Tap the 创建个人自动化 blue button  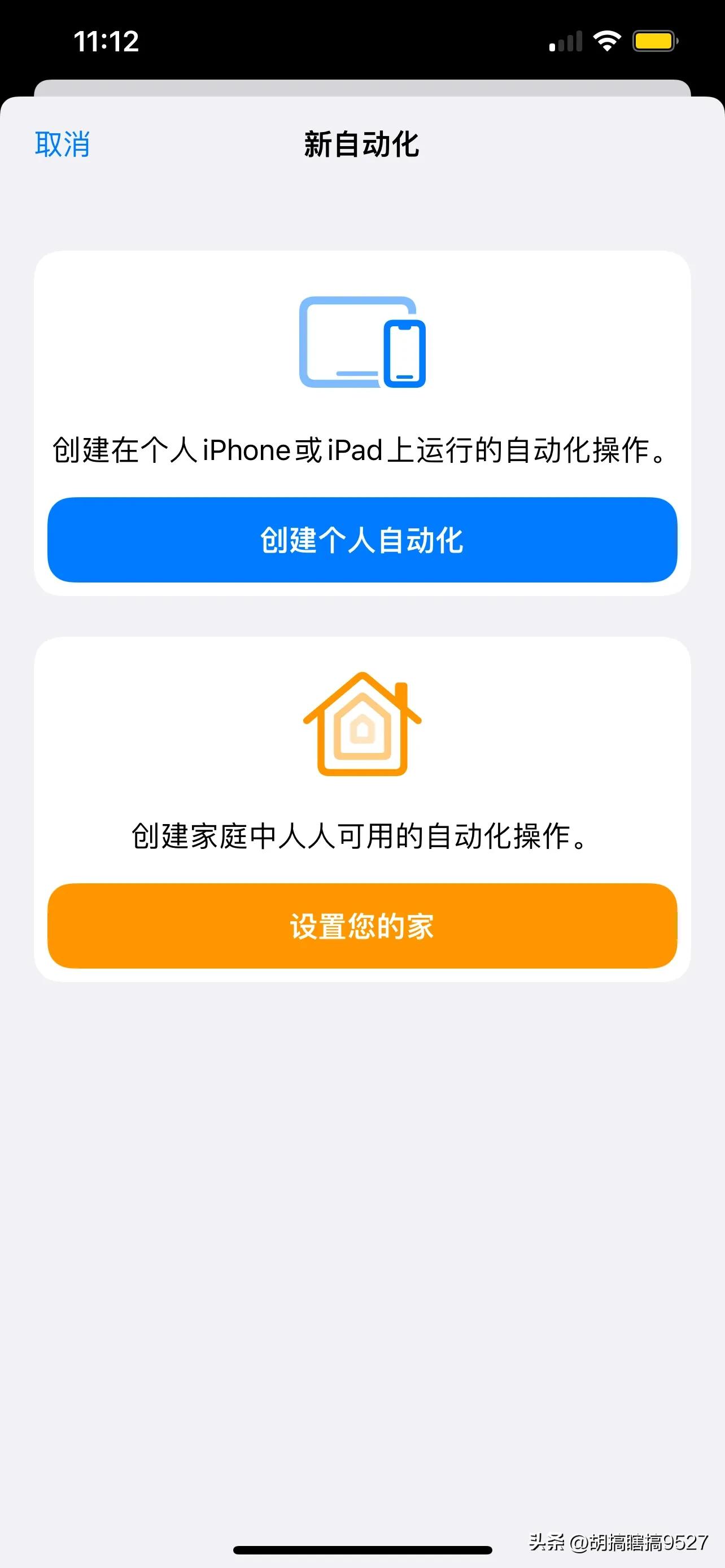tap(362, 542)
